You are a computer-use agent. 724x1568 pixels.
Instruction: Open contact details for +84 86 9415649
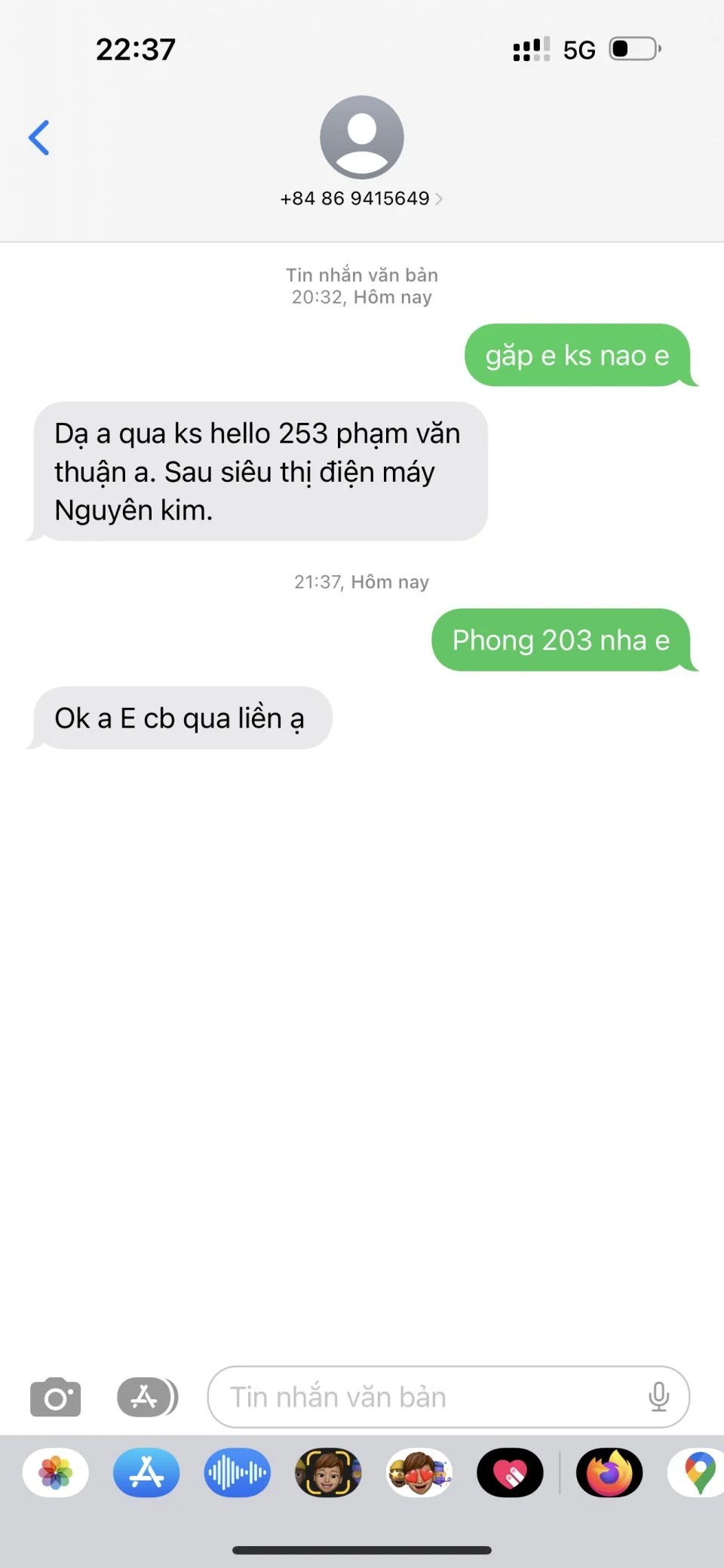361,198
